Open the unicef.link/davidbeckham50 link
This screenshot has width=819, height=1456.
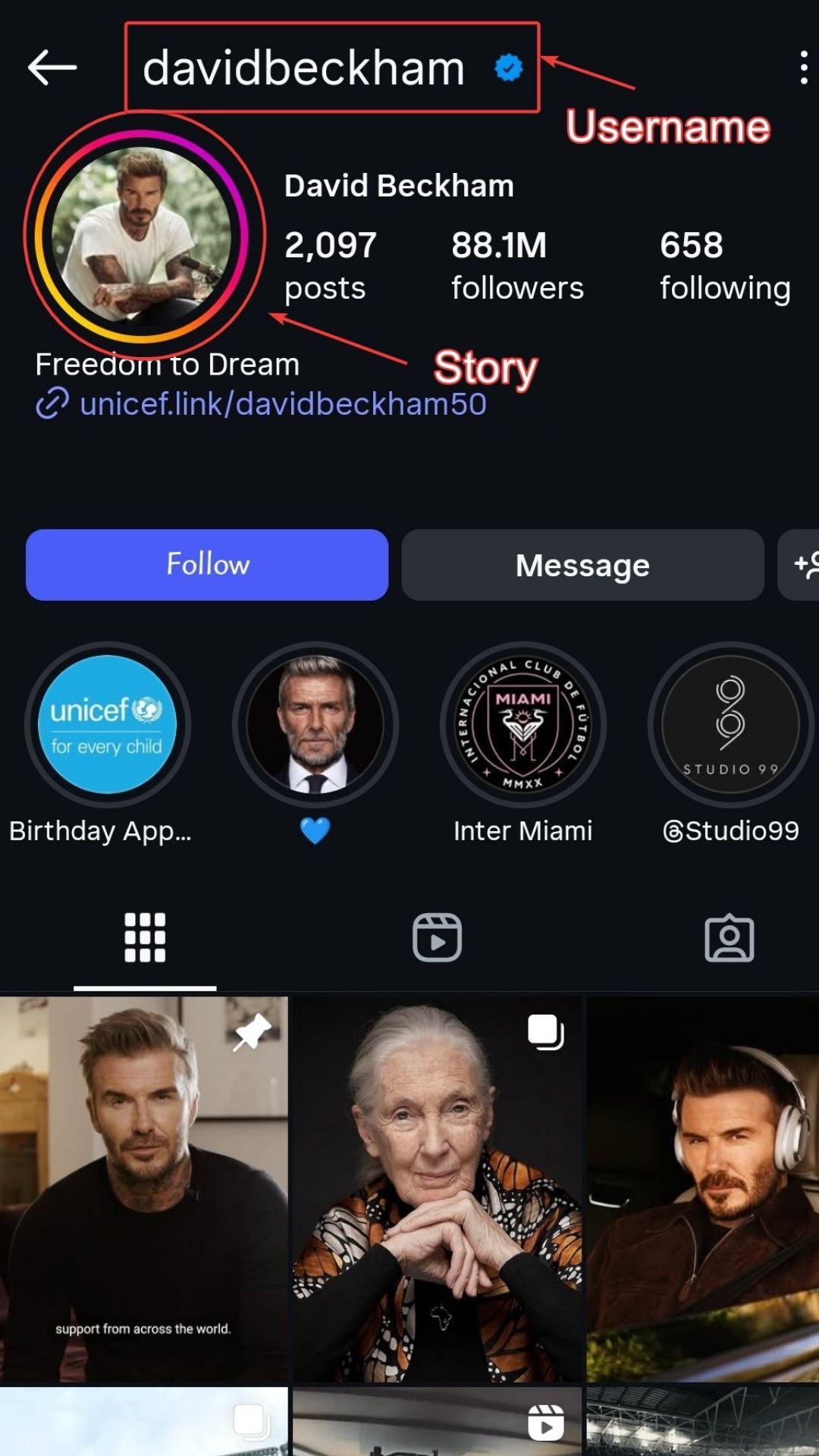pos(282,403)
